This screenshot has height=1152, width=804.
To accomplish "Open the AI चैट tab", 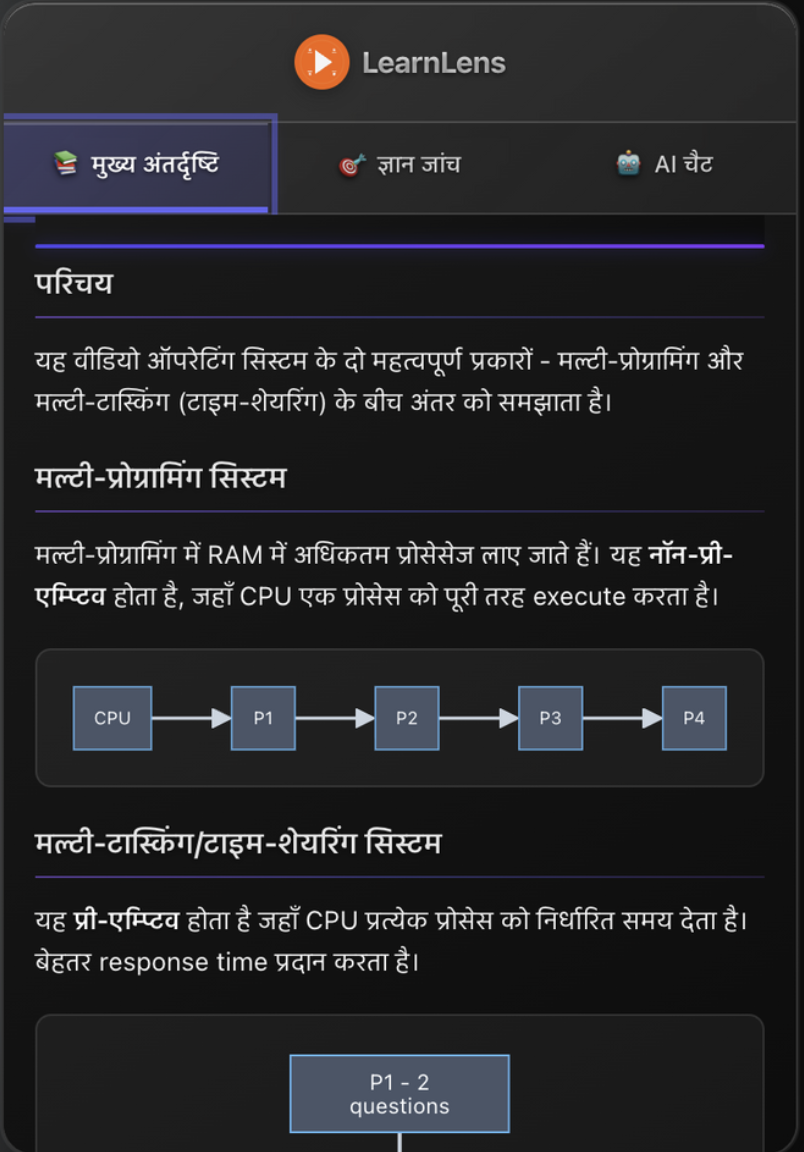I will (665, 164).
